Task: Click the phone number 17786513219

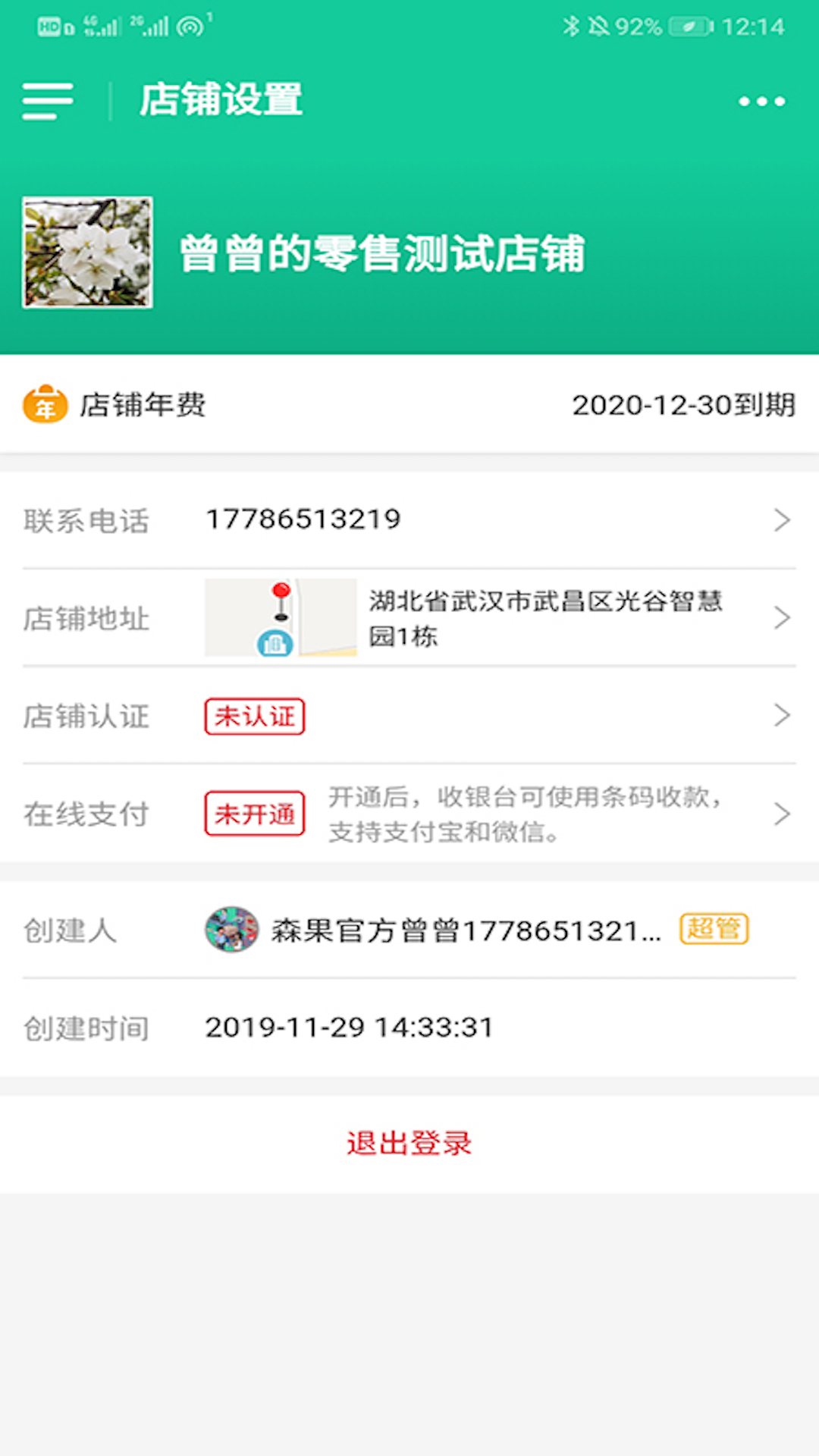Action: point(304,519)
